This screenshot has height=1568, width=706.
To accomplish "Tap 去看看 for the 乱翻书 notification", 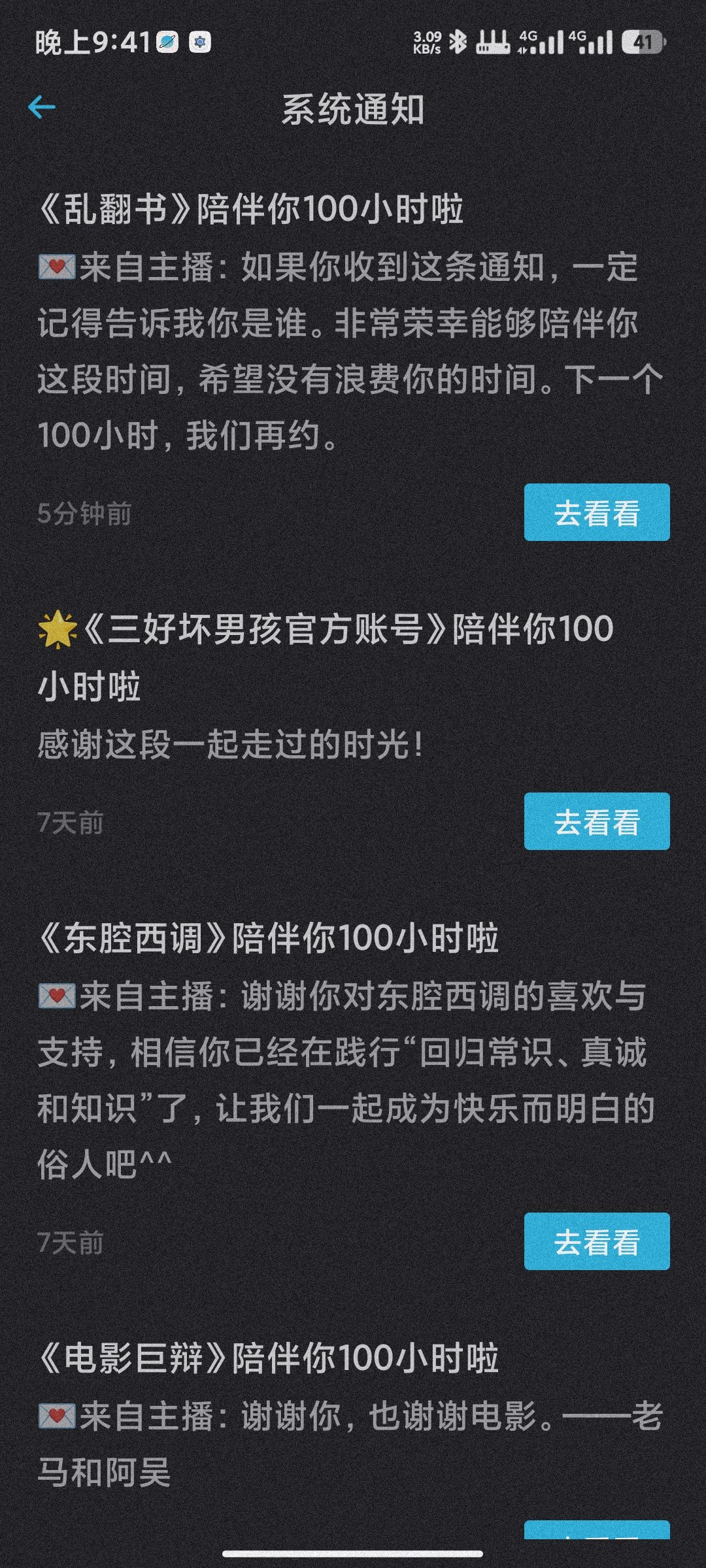I will [x=597, y=512].
